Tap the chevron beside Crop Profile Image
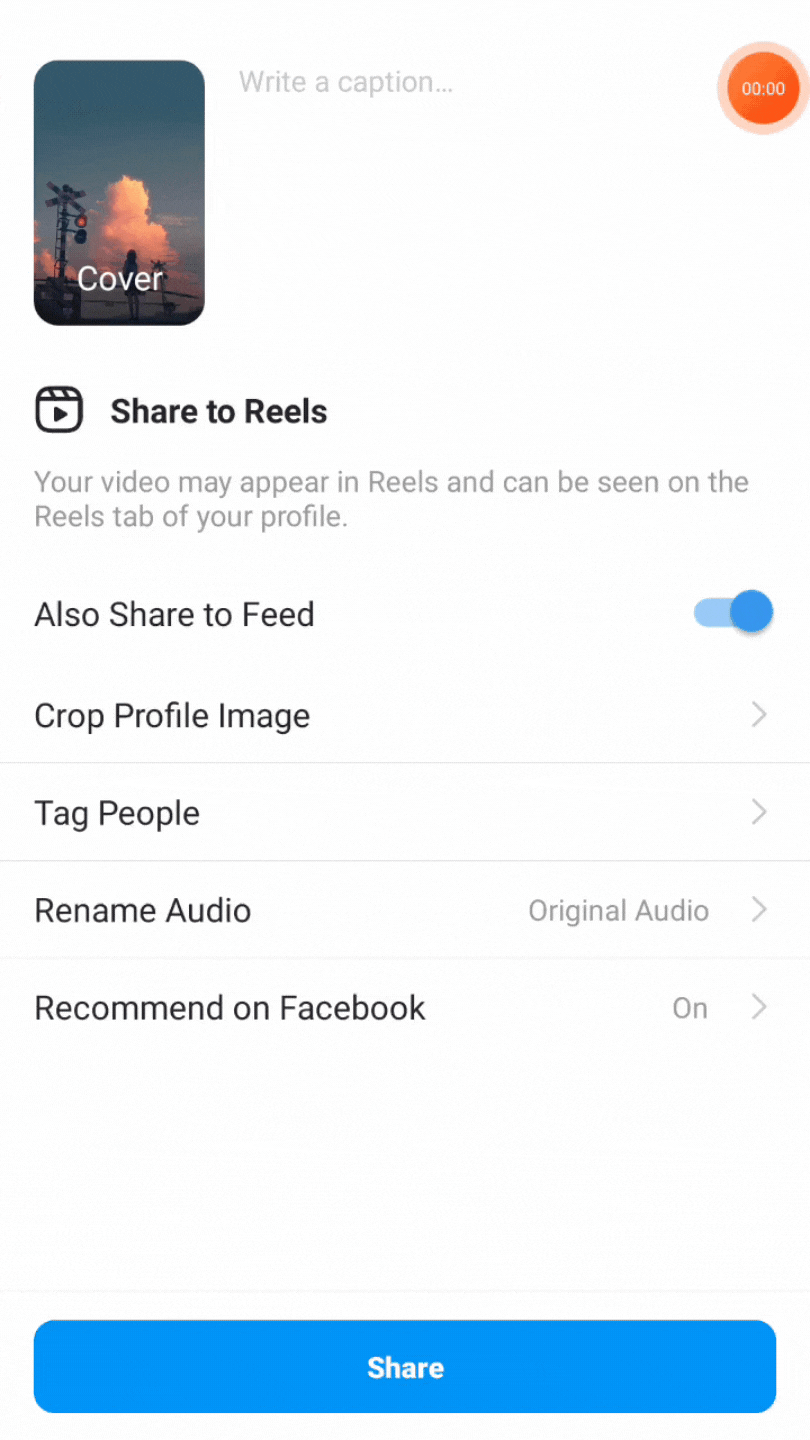 click(758, 715)
